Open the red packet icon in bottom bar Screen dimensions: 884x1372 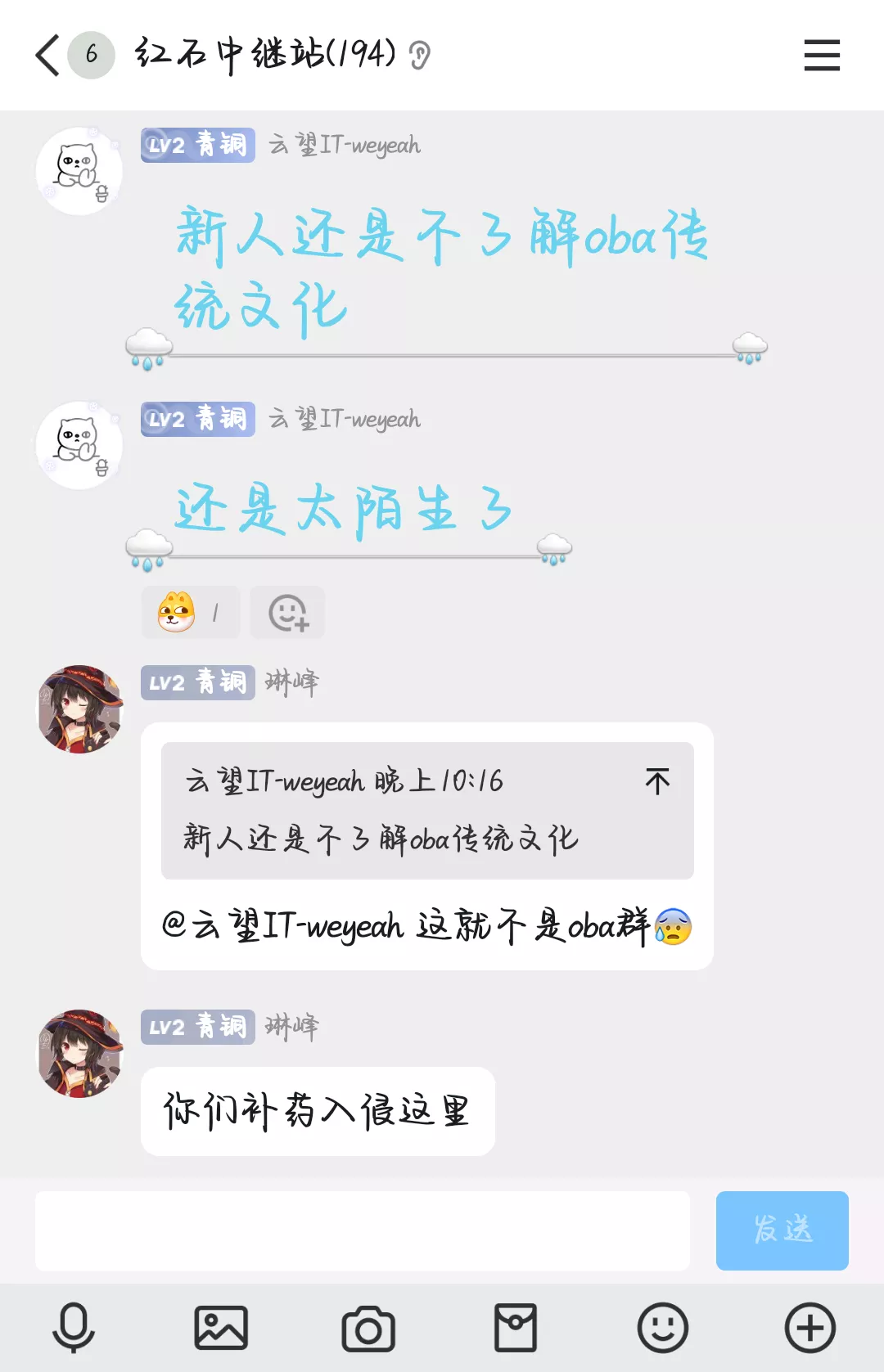click(x=514, y=1327)
